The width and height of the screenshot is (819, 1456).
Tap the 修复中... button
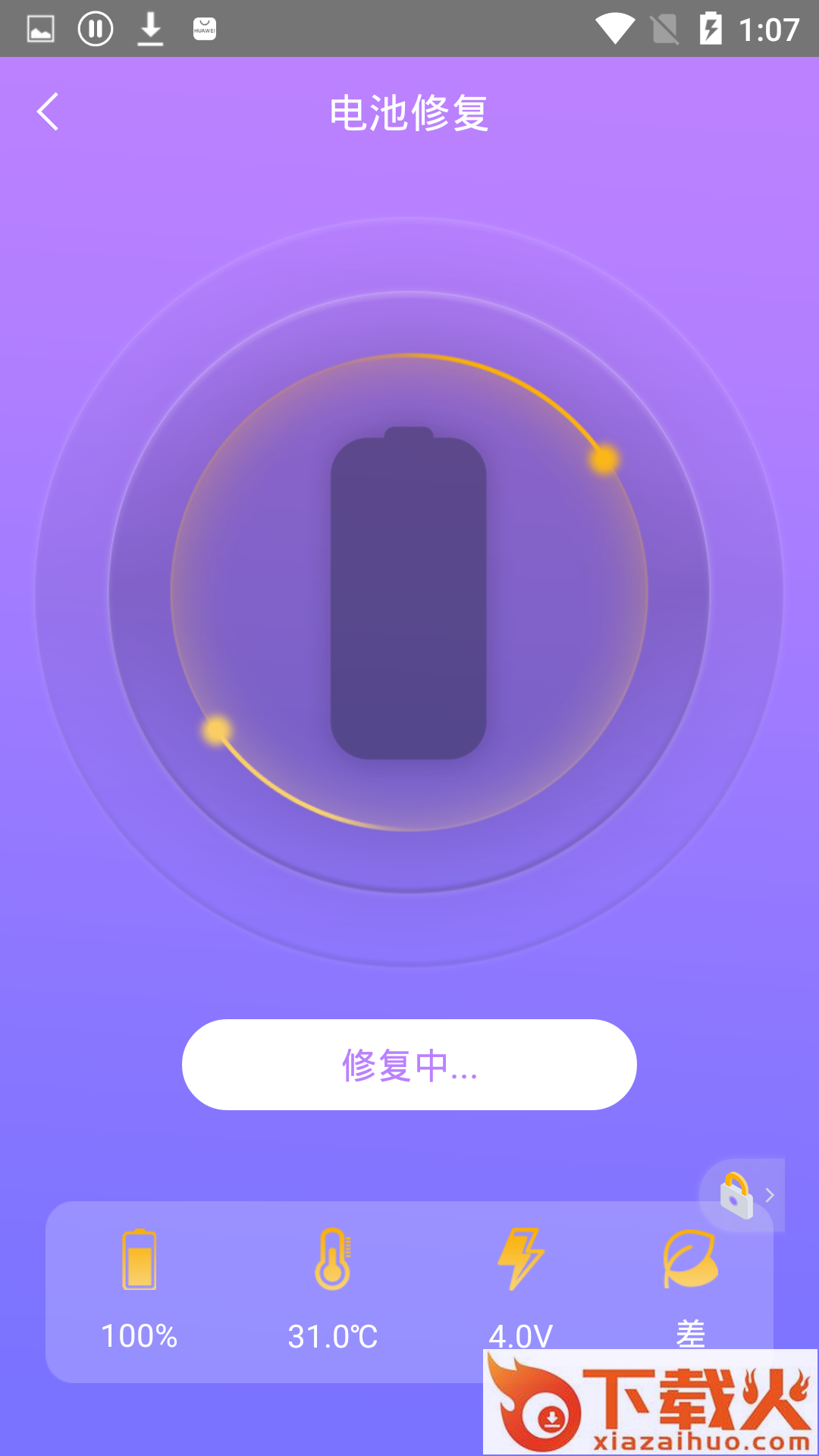click(x=409, y=1065)
